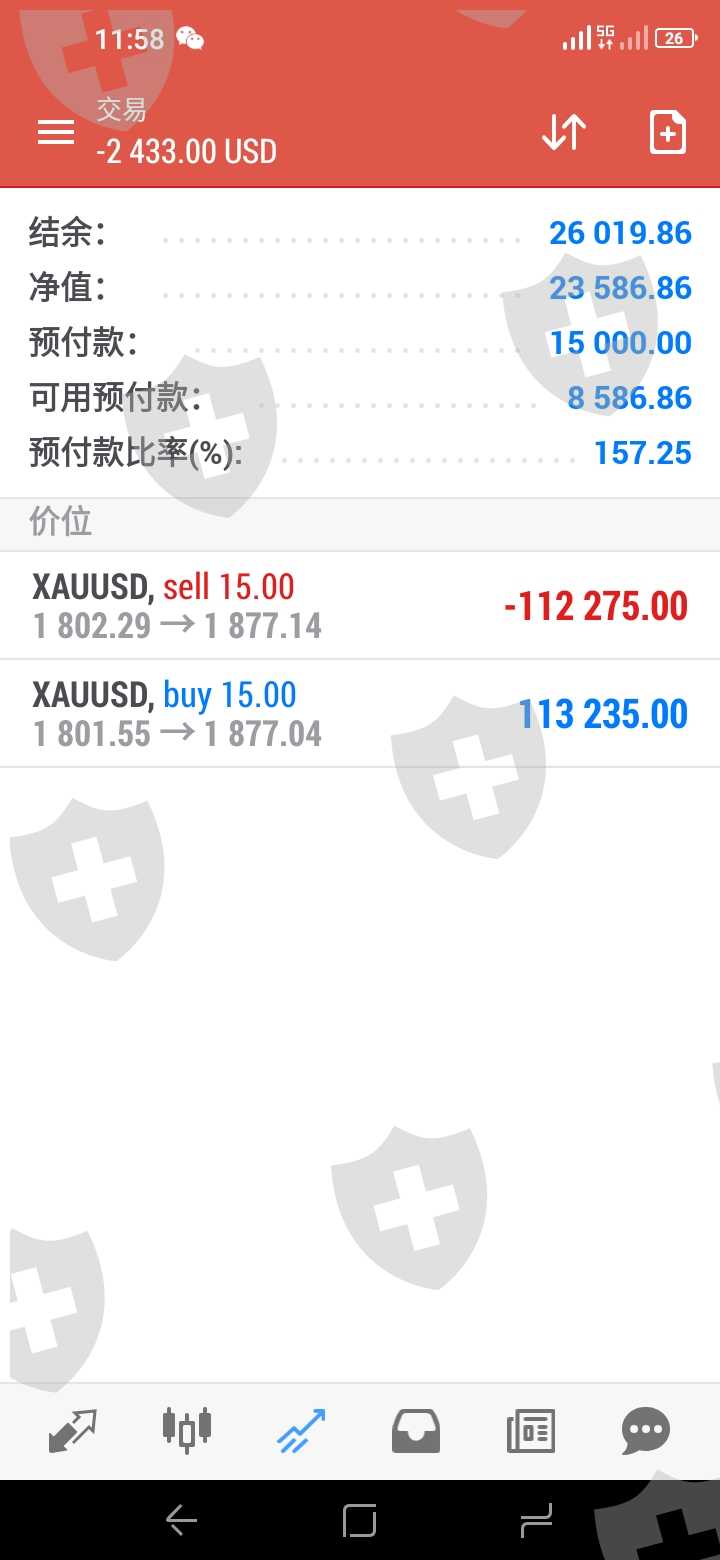Open the sort positions arrows
The height and width of the screenshot is (1560, 720).
click(564, 132)
